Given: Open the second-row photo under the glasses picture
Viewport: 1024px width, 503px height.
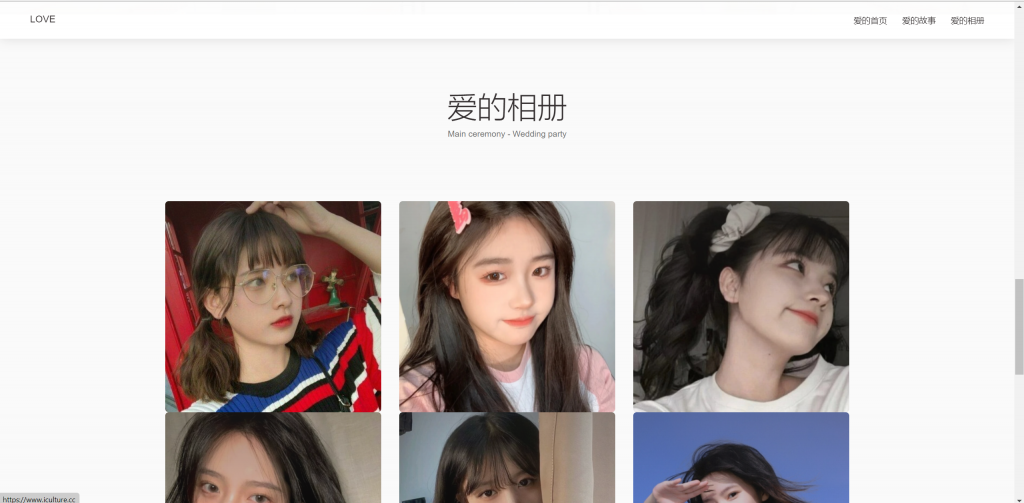Looking at the screenshot, I should pyautogui.click(x=273, y=458).
